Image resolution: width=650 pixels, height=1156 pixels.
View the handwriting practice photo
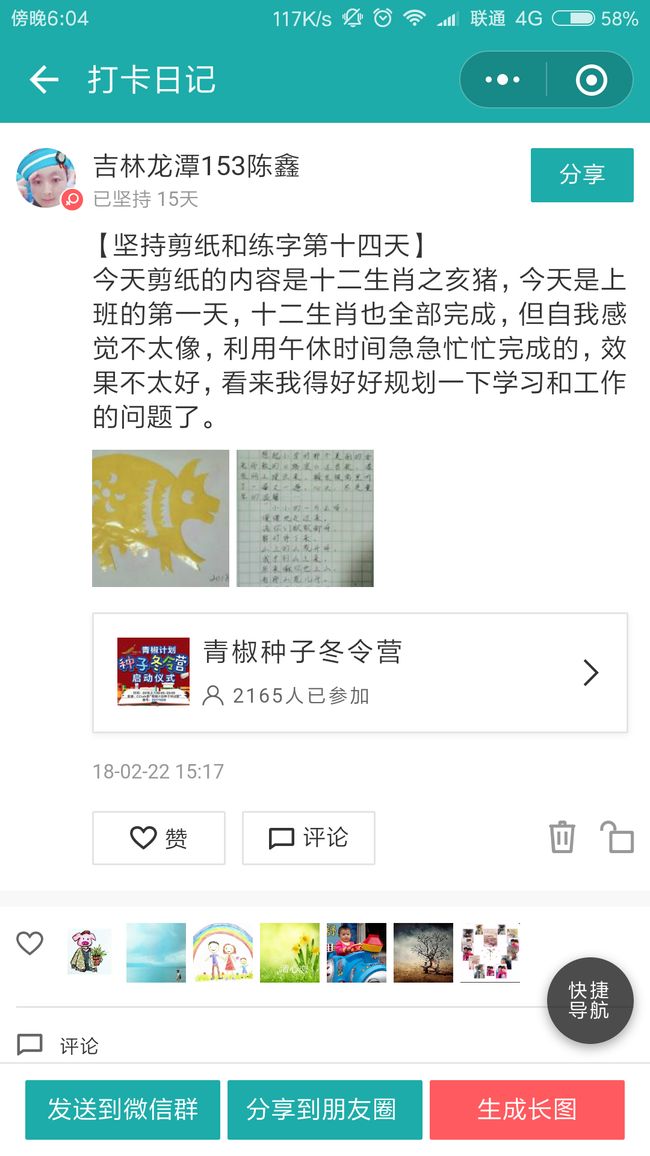[x=305, y=518]
